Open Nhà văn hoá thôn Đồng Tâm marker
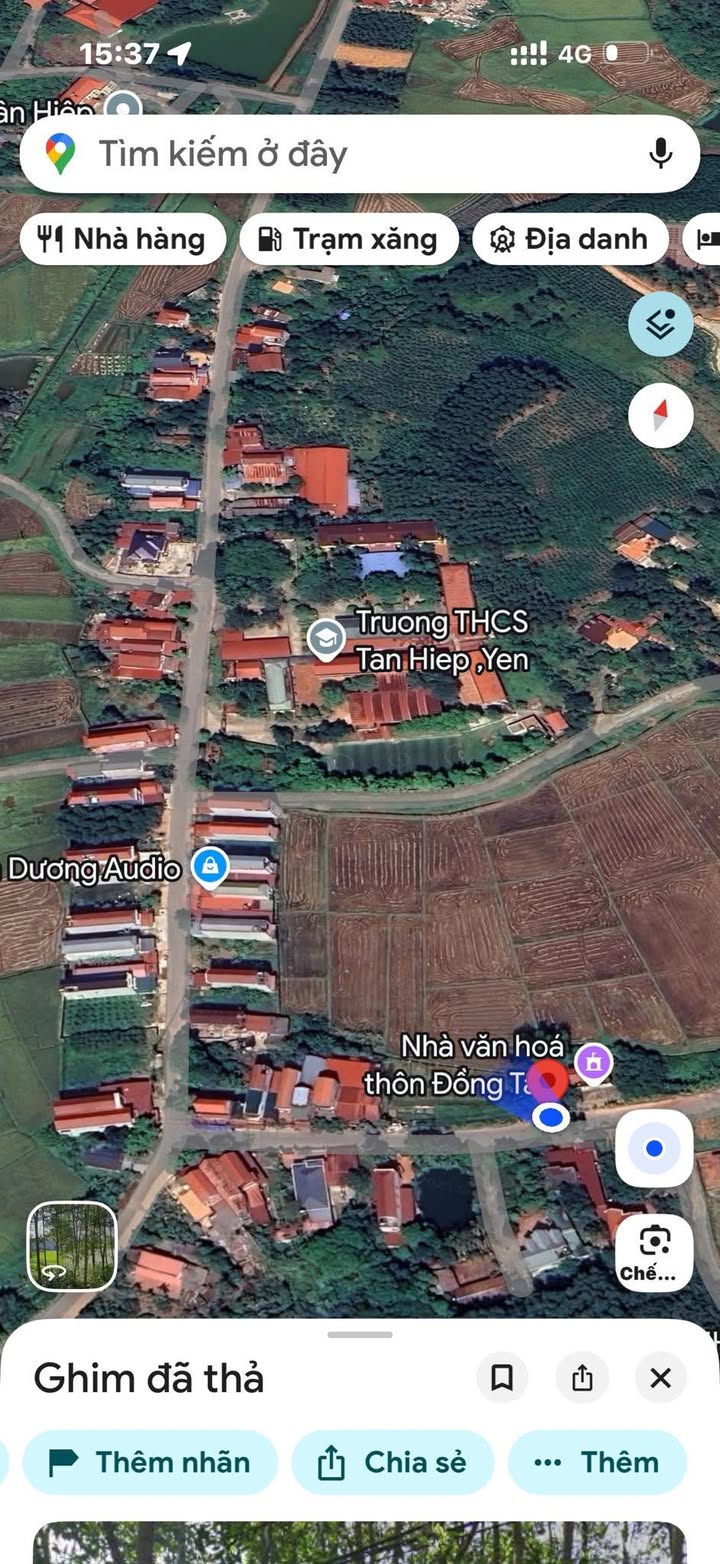720x1564 pixels. [594, 1061]
